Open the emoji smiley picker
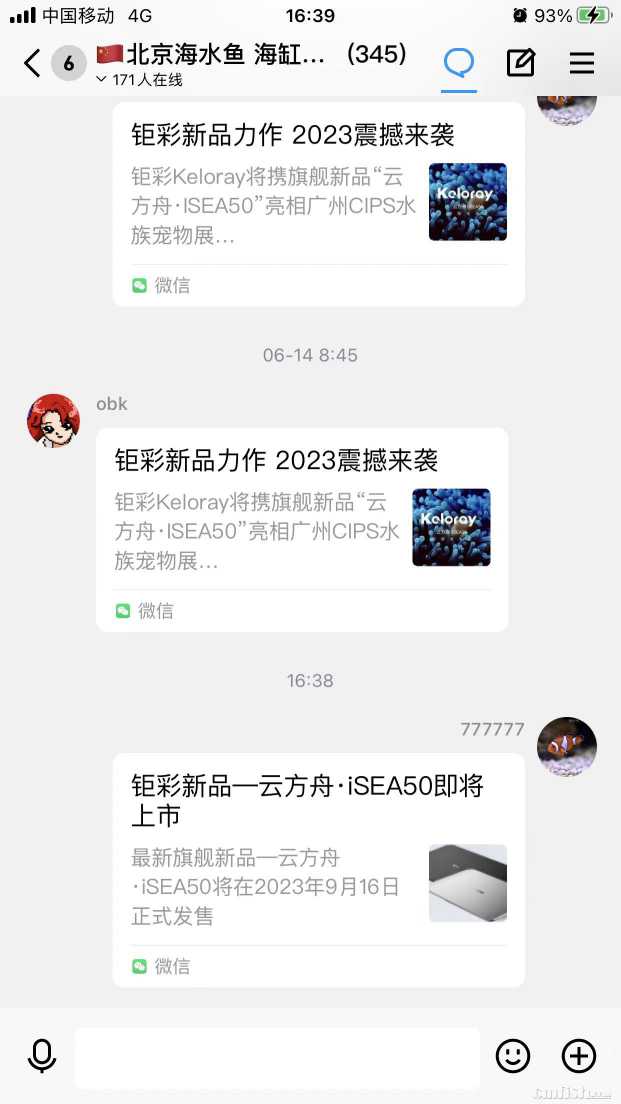The width and height of the screenshot is (621, 1104). 513,1056
